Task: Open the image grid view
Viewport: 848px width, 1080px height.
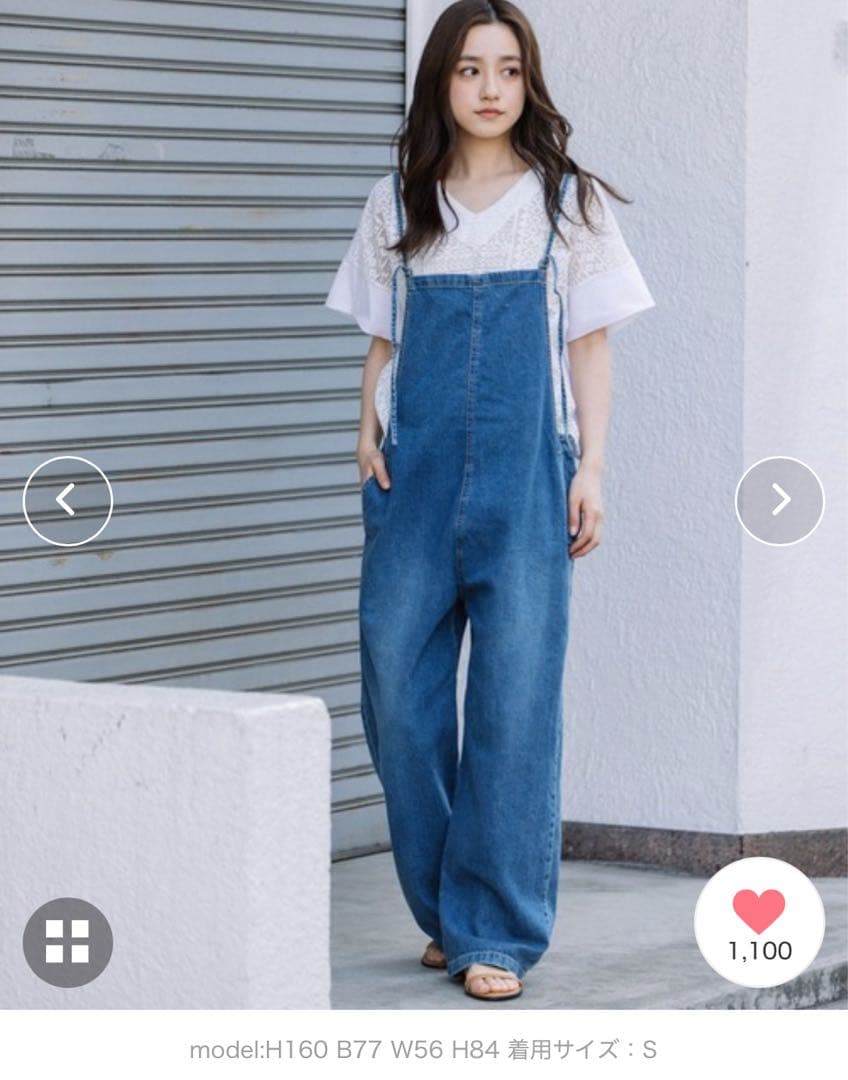Action: [x=67, y=942]
